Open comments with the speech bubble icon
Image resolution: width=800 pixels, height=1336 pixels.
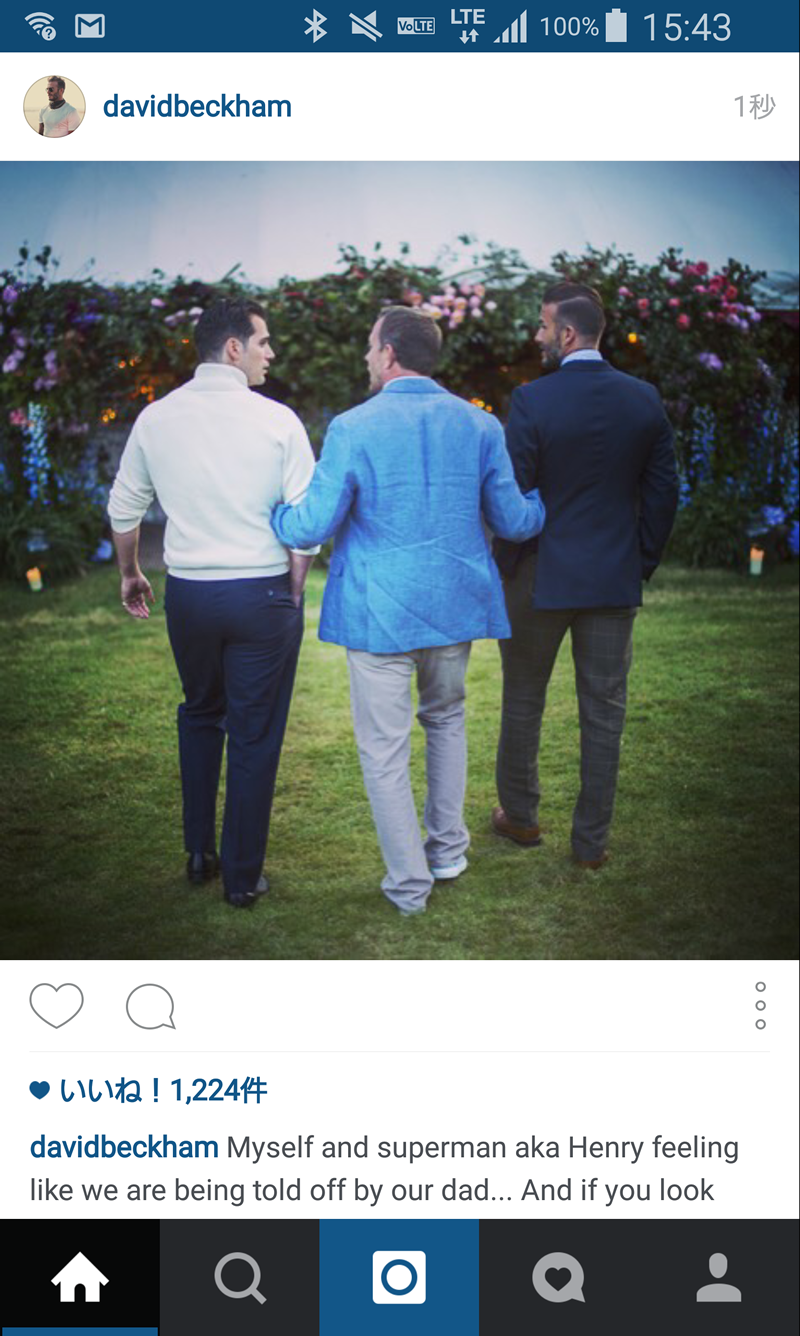[151, 1006]
